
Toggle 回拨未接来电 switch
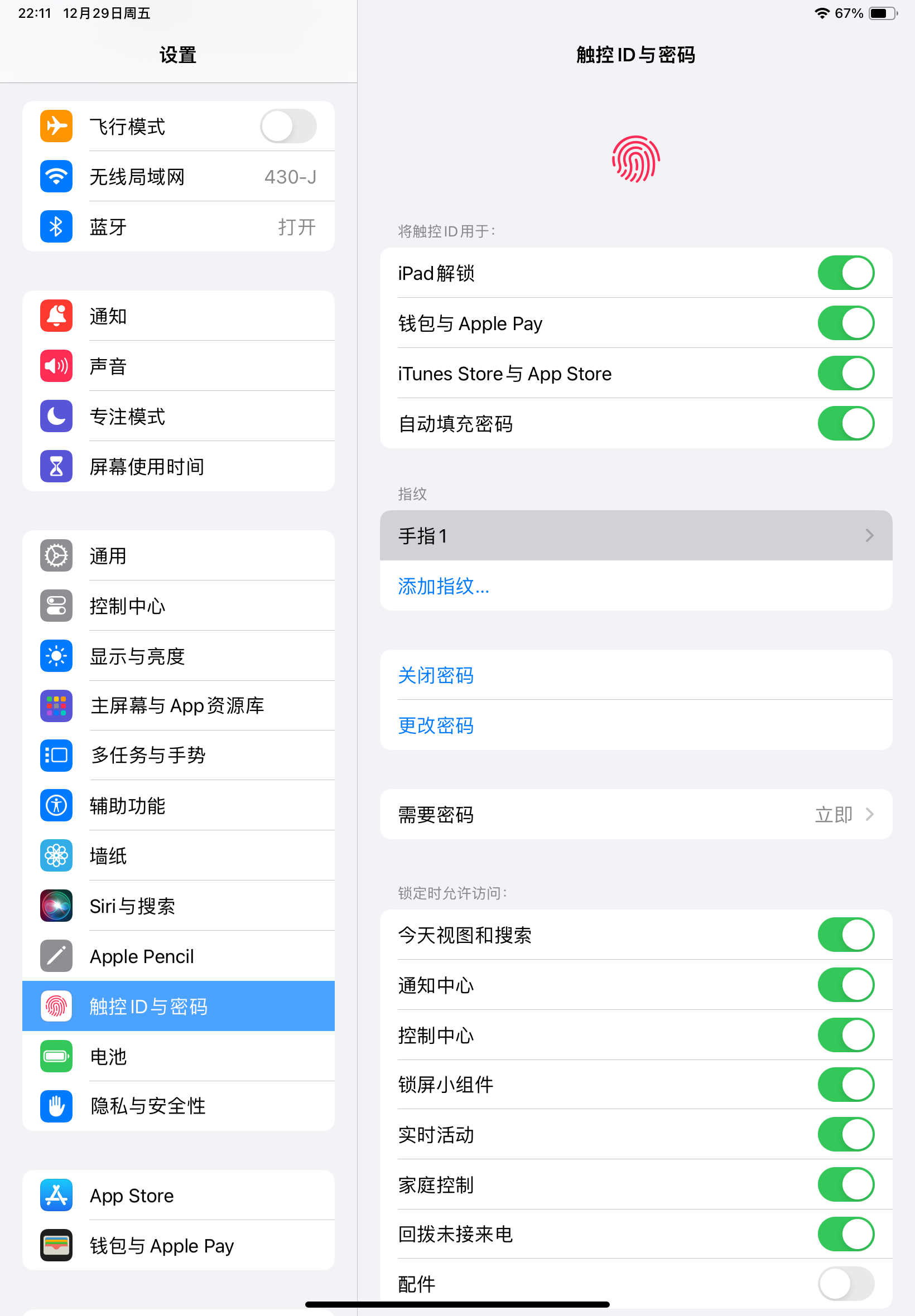point(845,1234)
